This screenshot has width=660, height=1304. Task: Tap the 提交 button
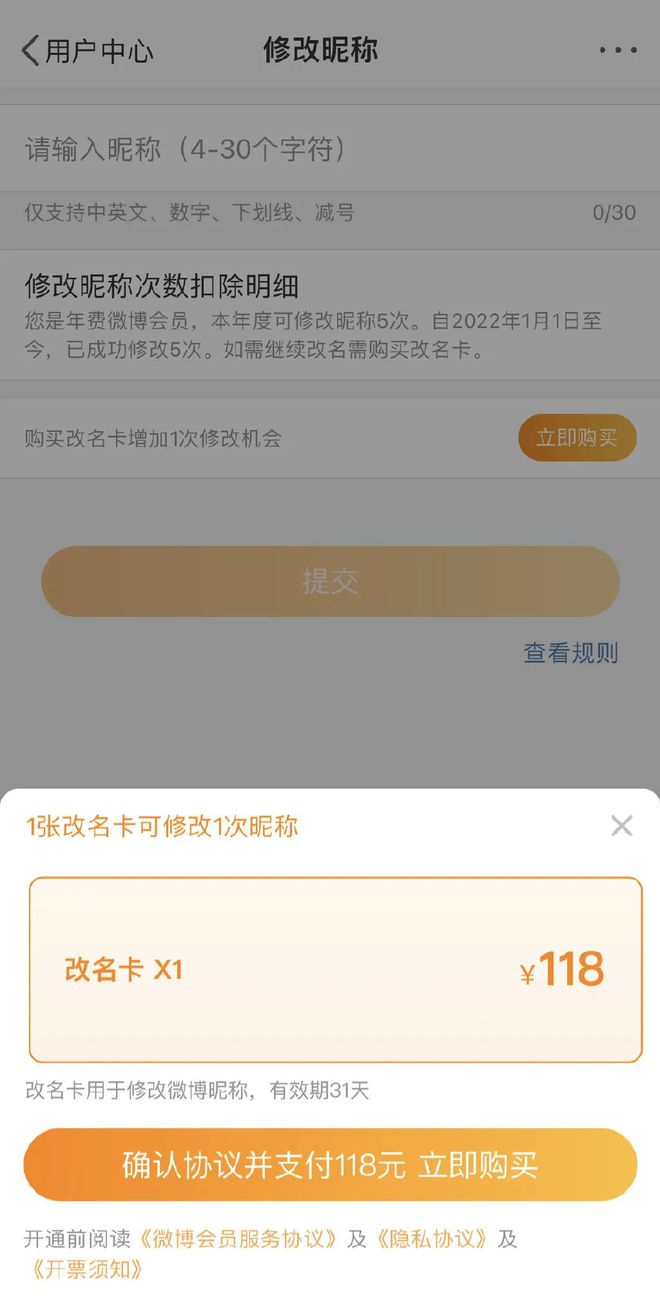point(330,581)
